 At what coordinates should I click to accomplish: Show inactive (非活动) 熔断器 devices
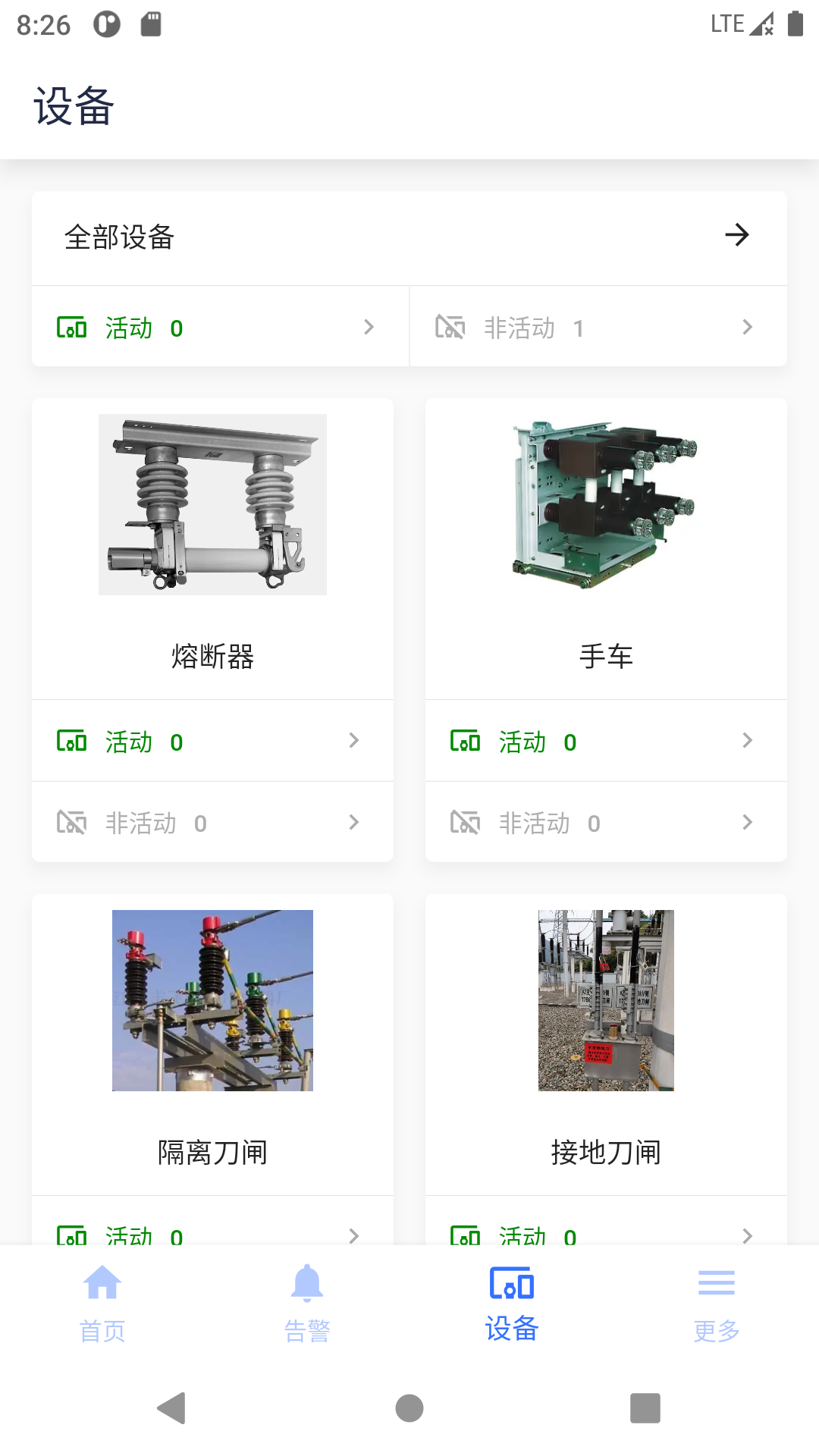pos(212,822)
